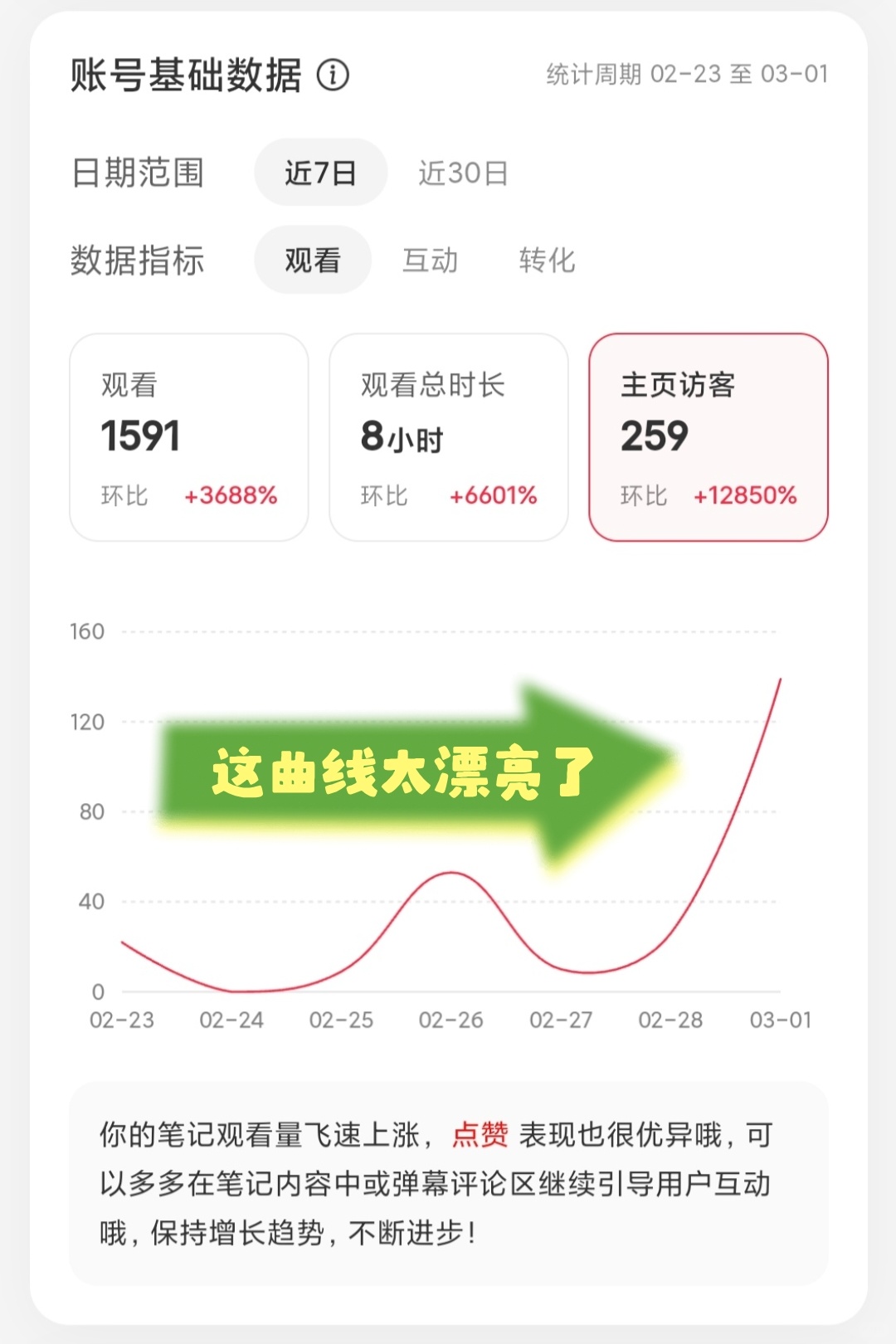Switch the metric to 互动

[430, 260]
